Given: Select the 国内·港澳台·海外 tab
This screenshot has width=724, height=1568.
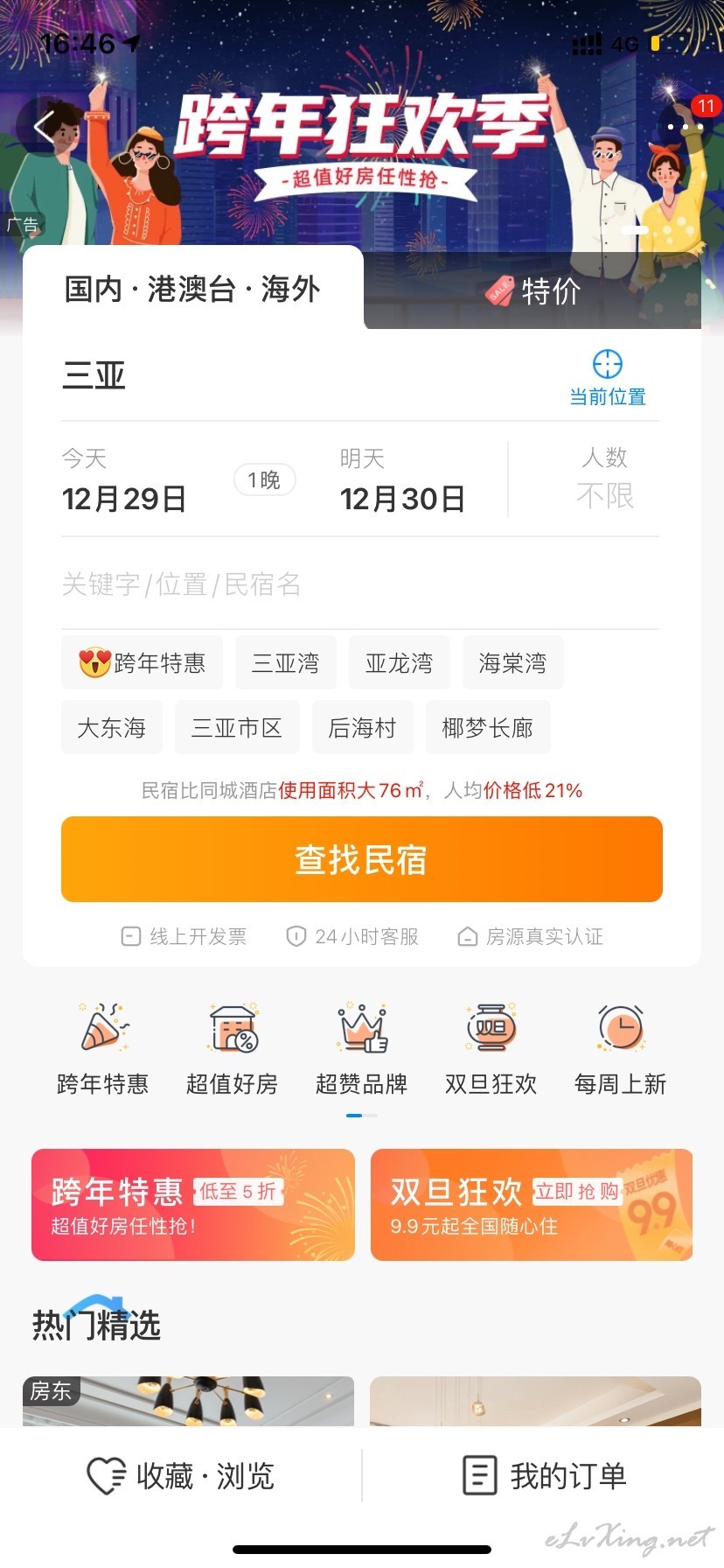Looking at the screenshot, I should [192, 289].
